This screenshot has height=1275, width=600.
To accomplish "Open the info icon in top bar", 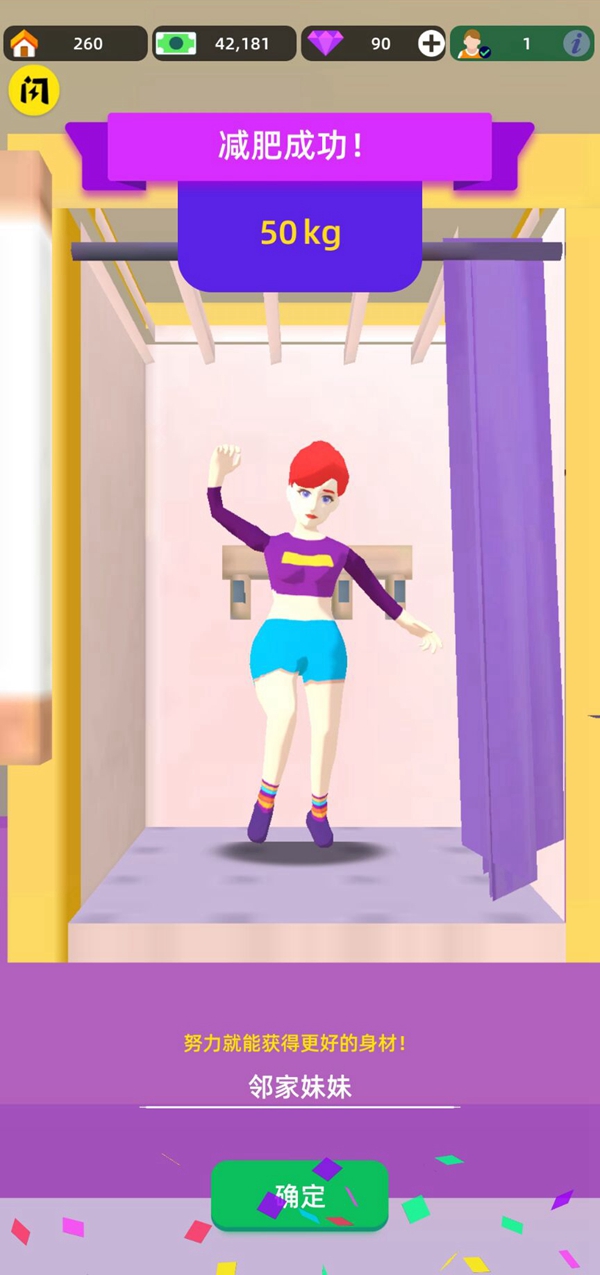I will click(x=574, y=44).
